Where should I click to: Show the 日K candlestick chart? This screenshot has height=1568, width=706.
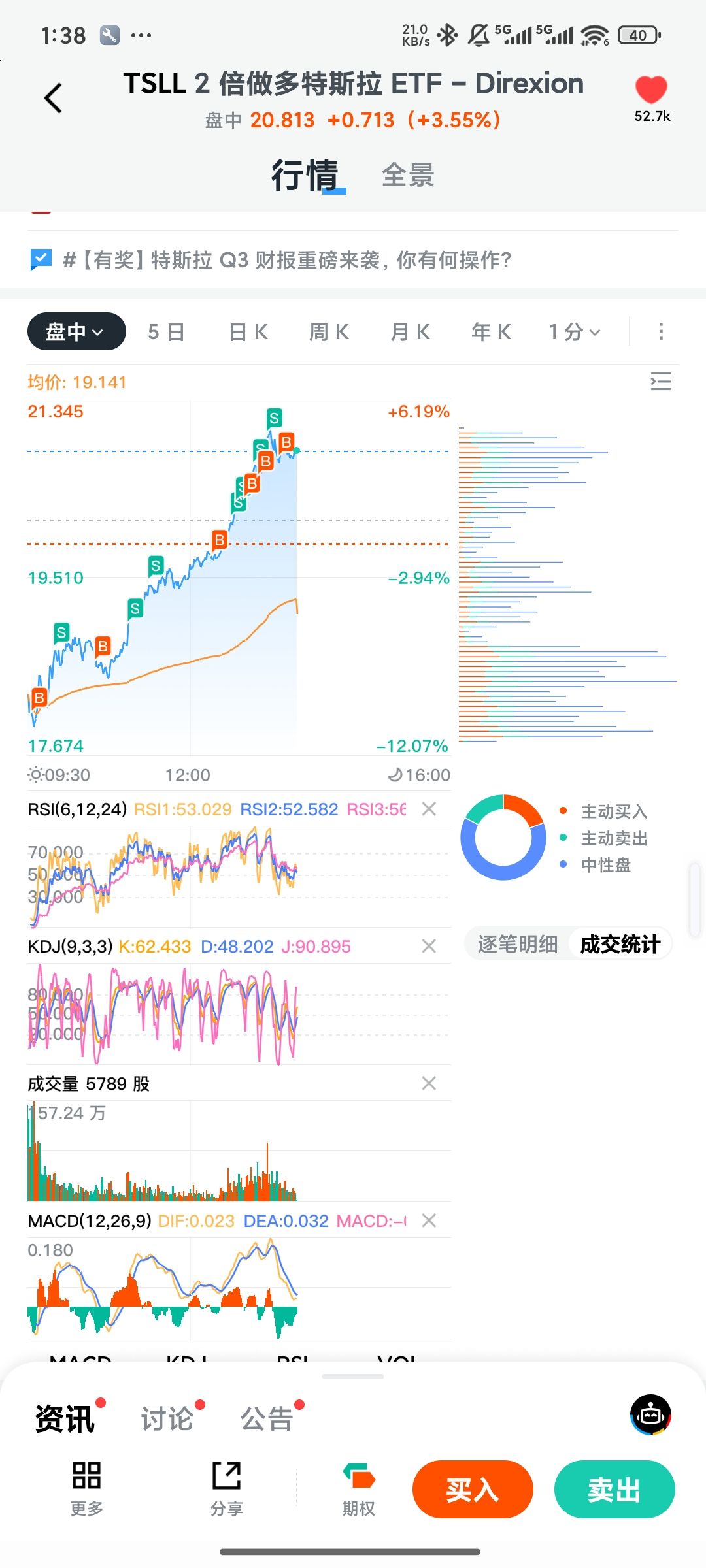coord(248,332)
